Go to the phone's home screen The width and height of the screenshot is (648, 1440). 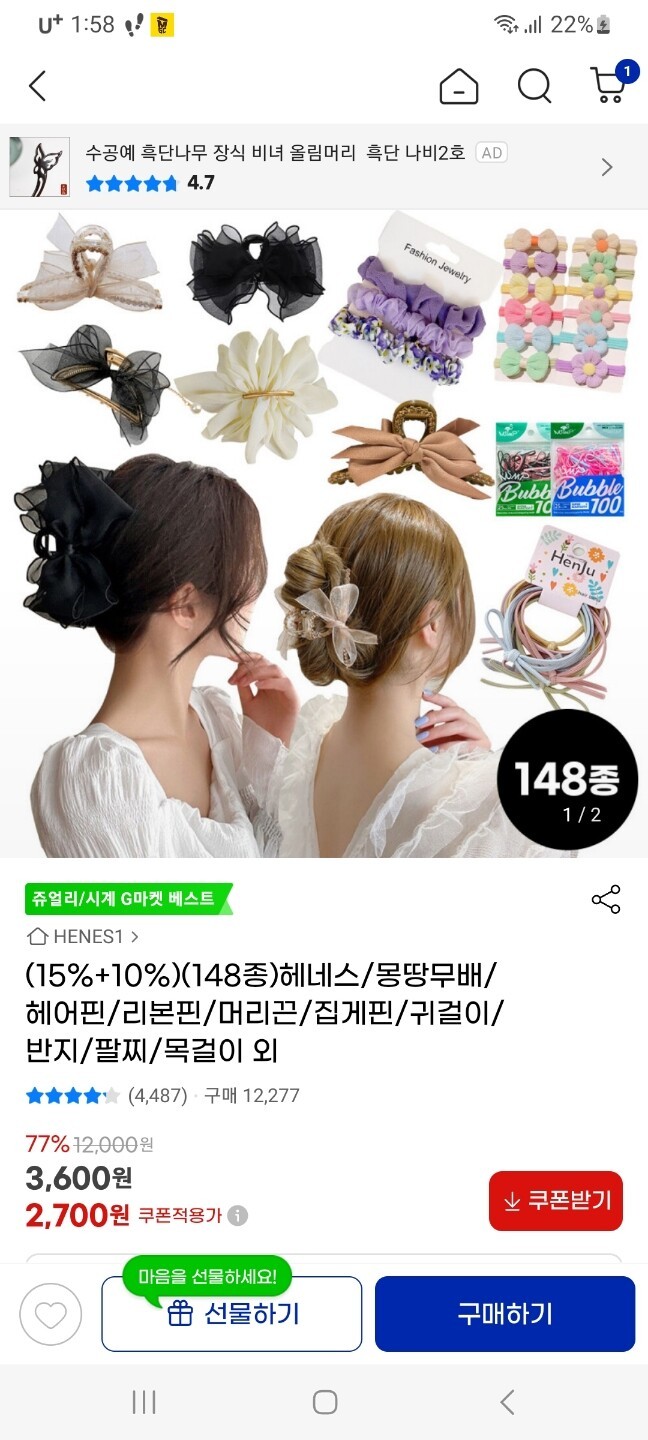point(324,1402)
